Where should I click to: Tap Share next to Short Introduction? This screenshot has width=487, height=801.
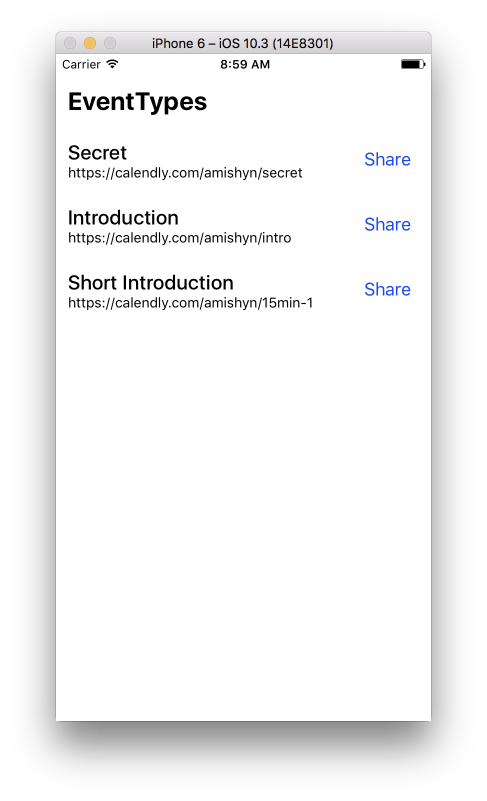tap(387, 289)
